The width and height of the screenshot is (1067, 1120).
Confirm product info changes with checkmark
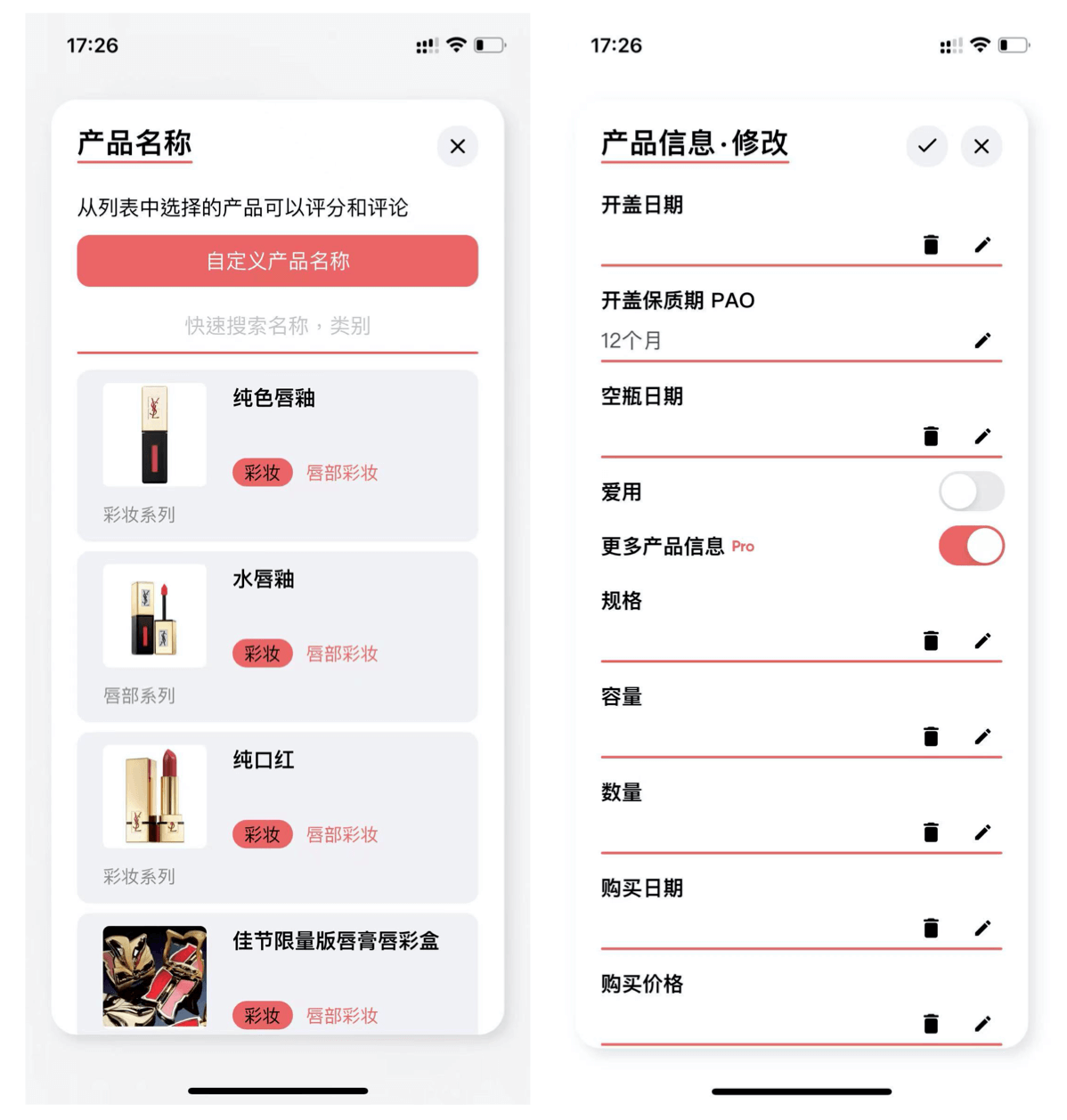click(927, 146)
